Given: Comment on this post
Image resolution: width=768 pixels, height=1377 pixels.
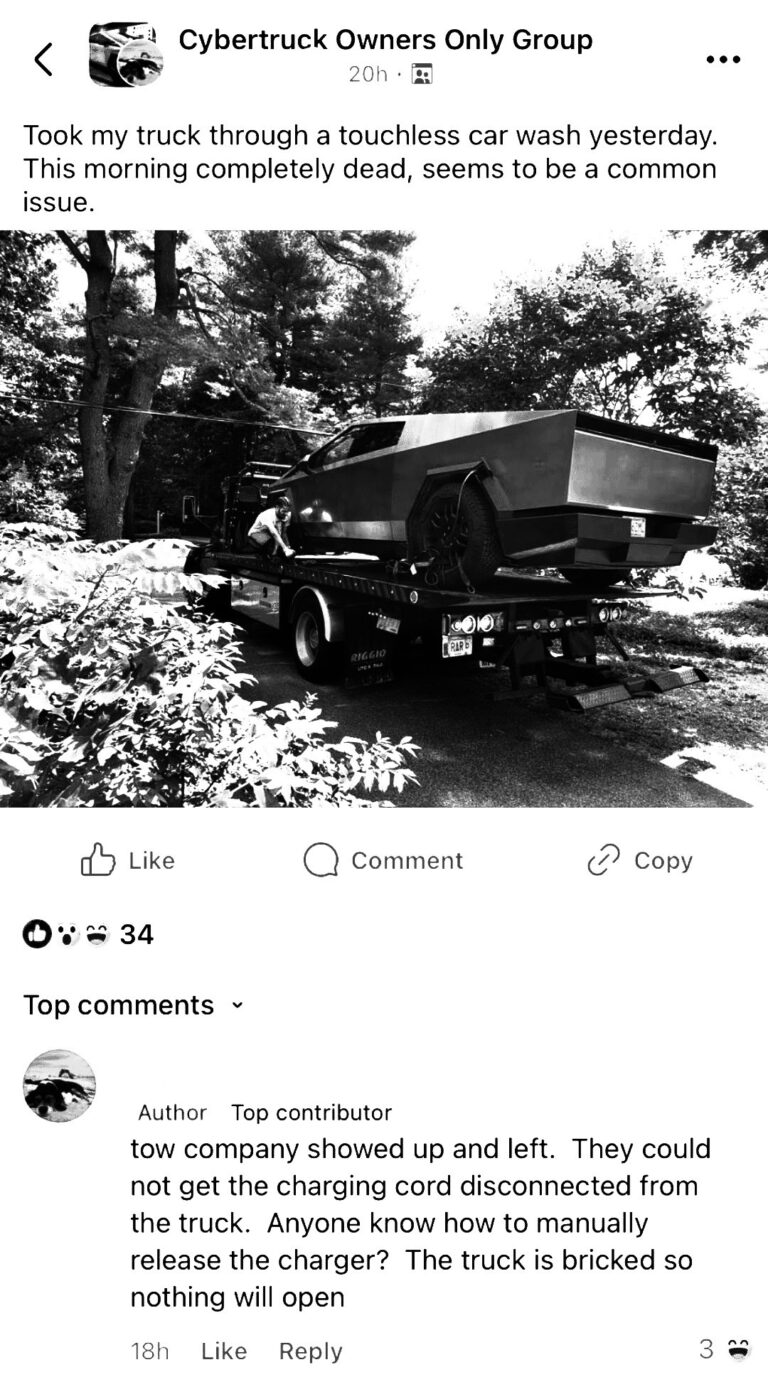Looking at the screenshot, I should tap(383, 861).
